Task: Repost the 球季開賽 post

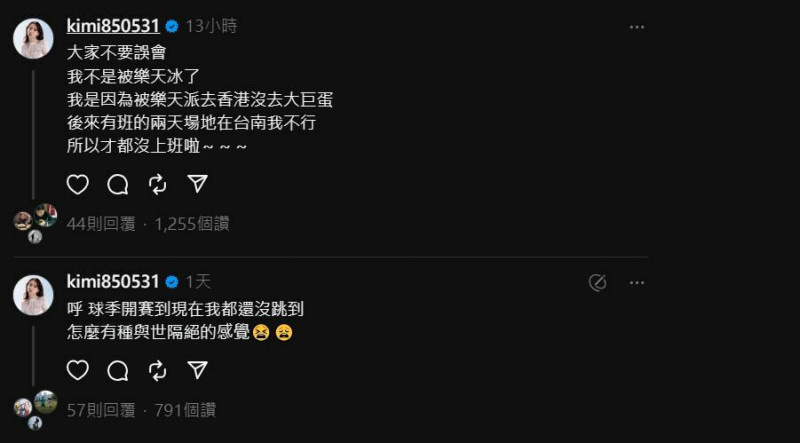Action: click(157, 370)
